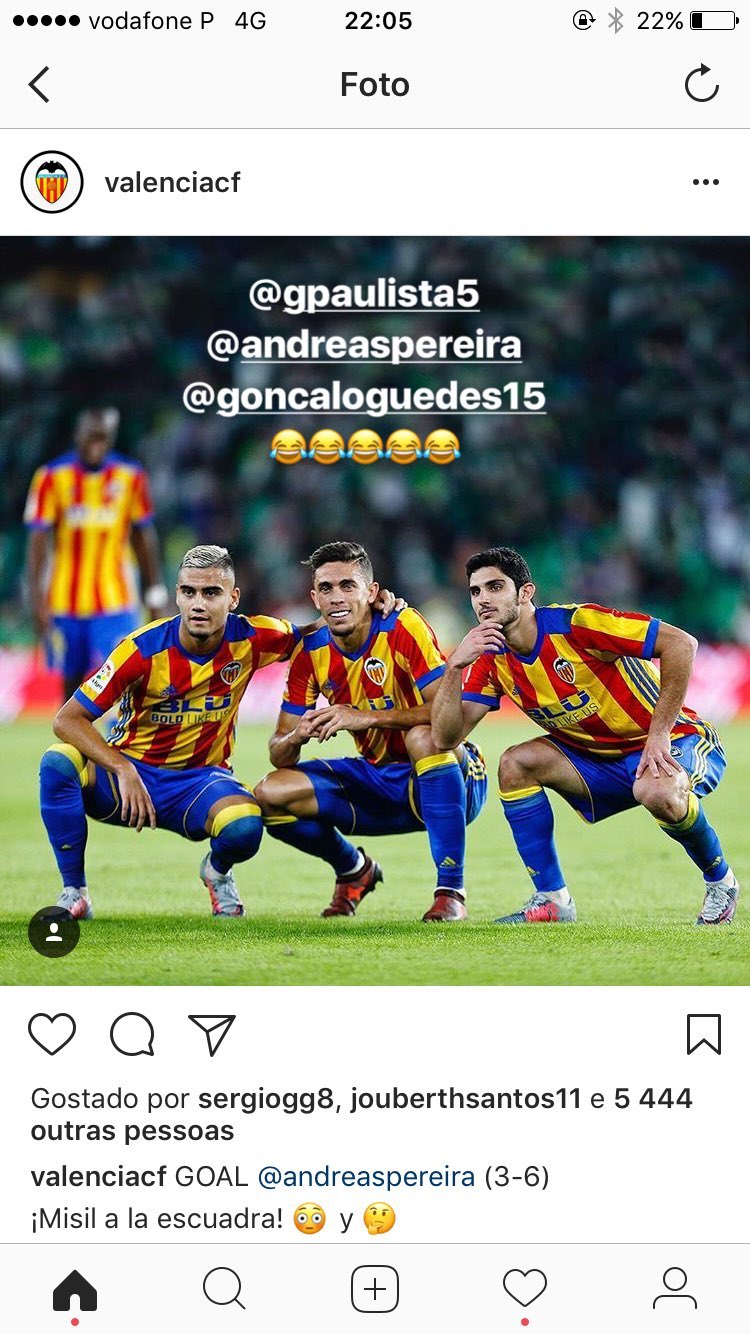Switch to the Search tab

224,1290
